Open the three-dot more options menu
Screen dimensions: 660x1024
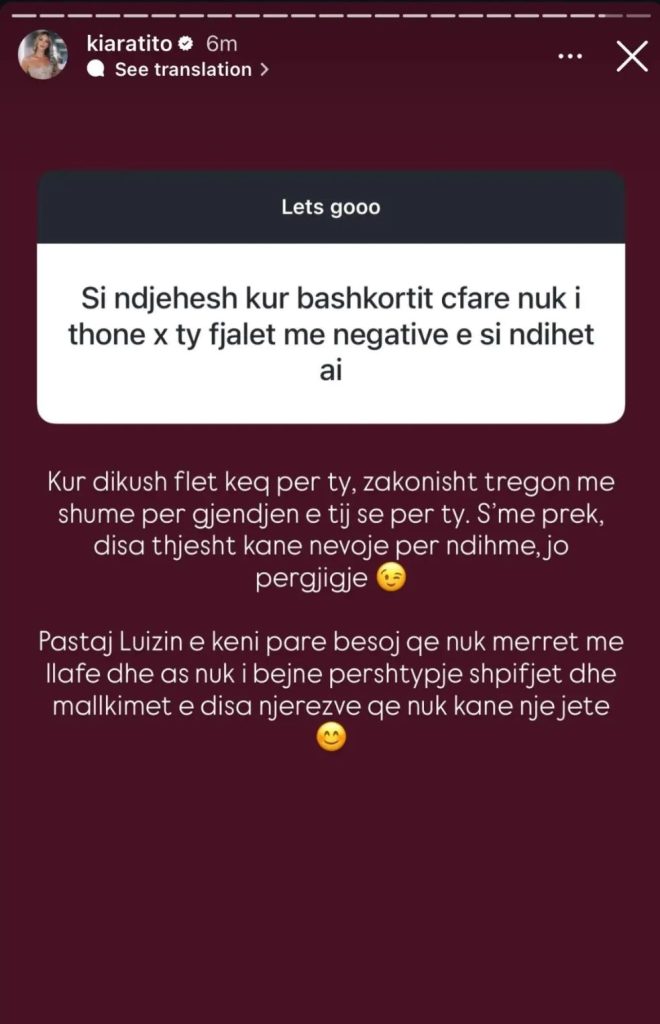(568, 57)
